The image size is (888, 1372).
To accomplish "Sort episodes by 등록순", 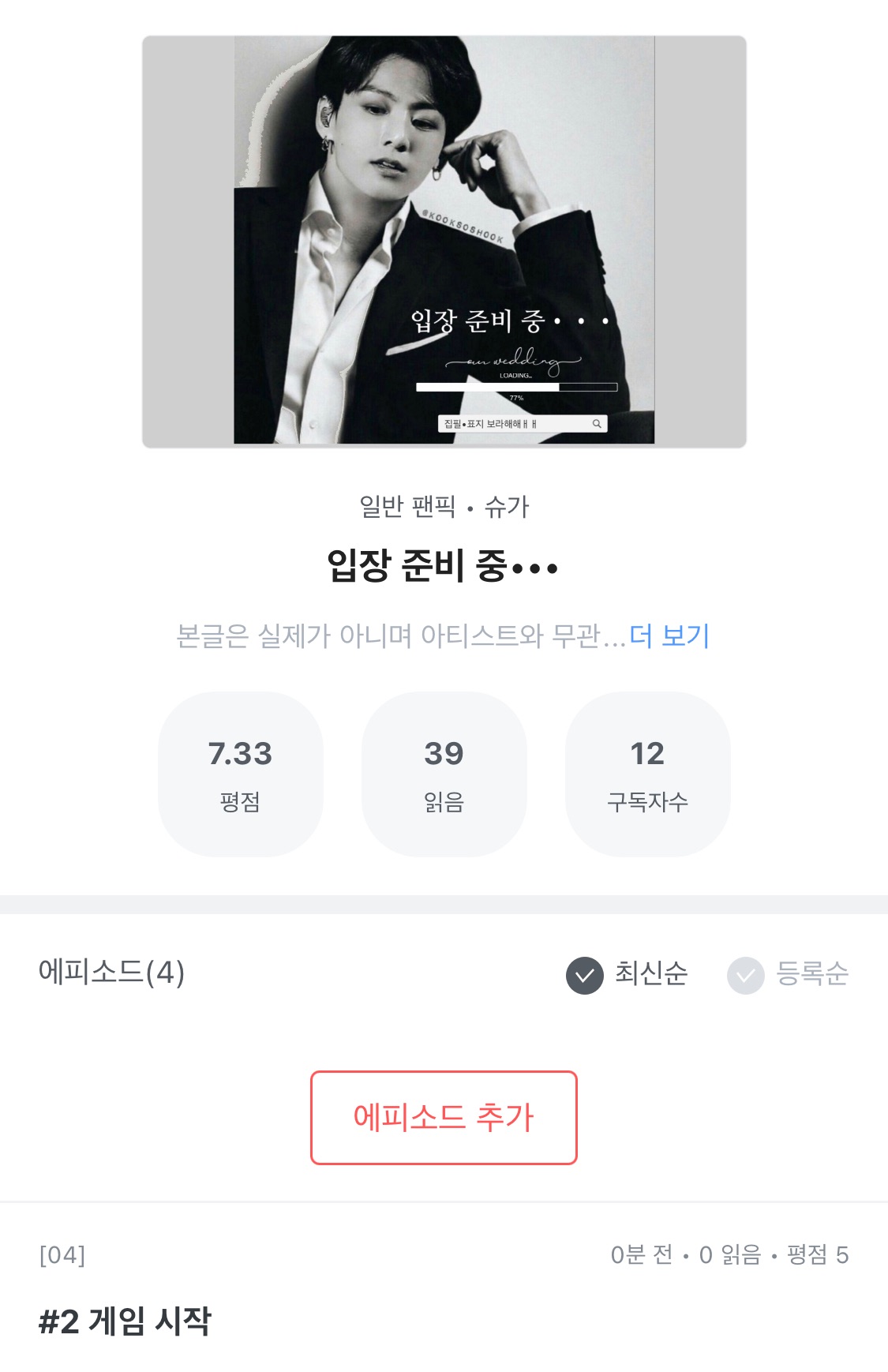I will 789,974.
